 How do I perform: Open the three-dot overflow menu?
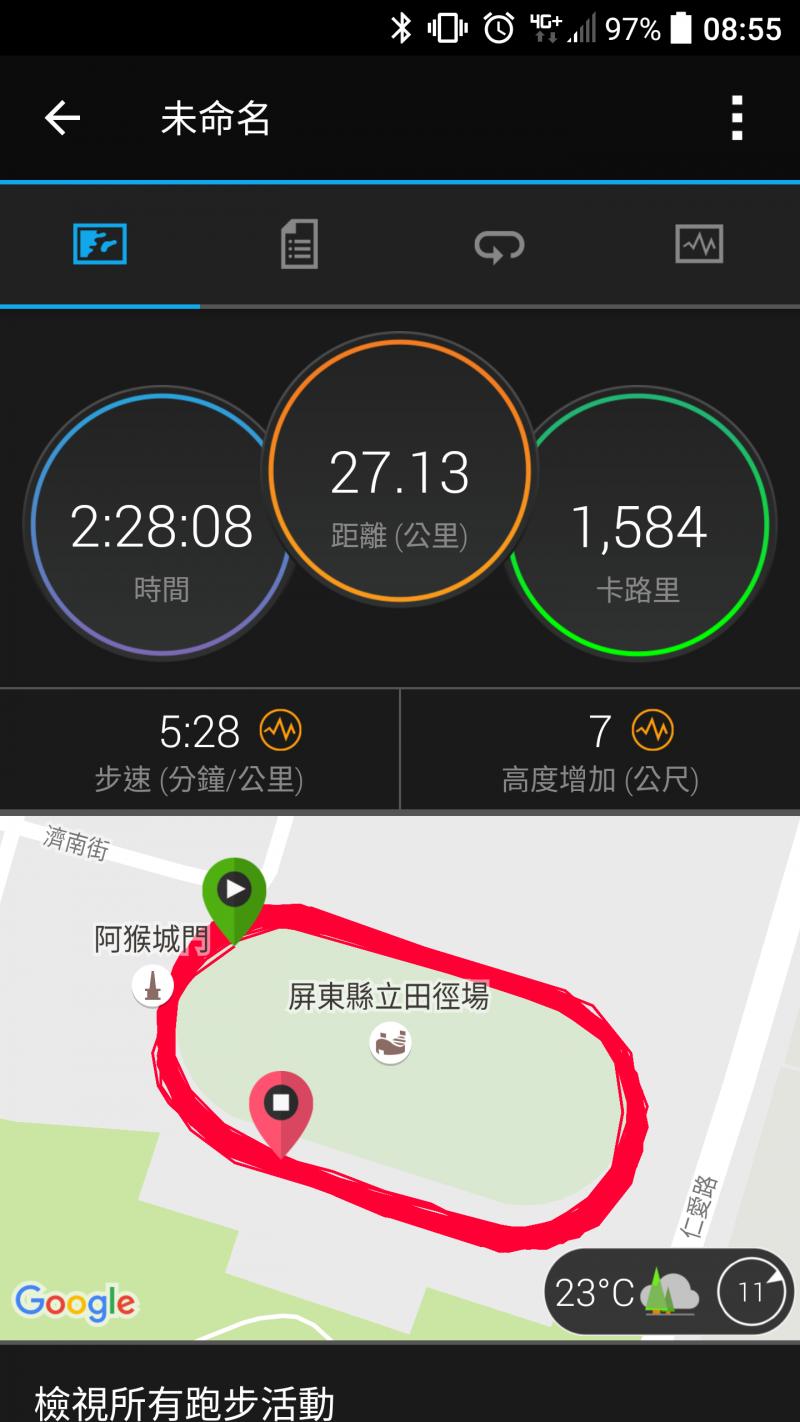[737, 119]
